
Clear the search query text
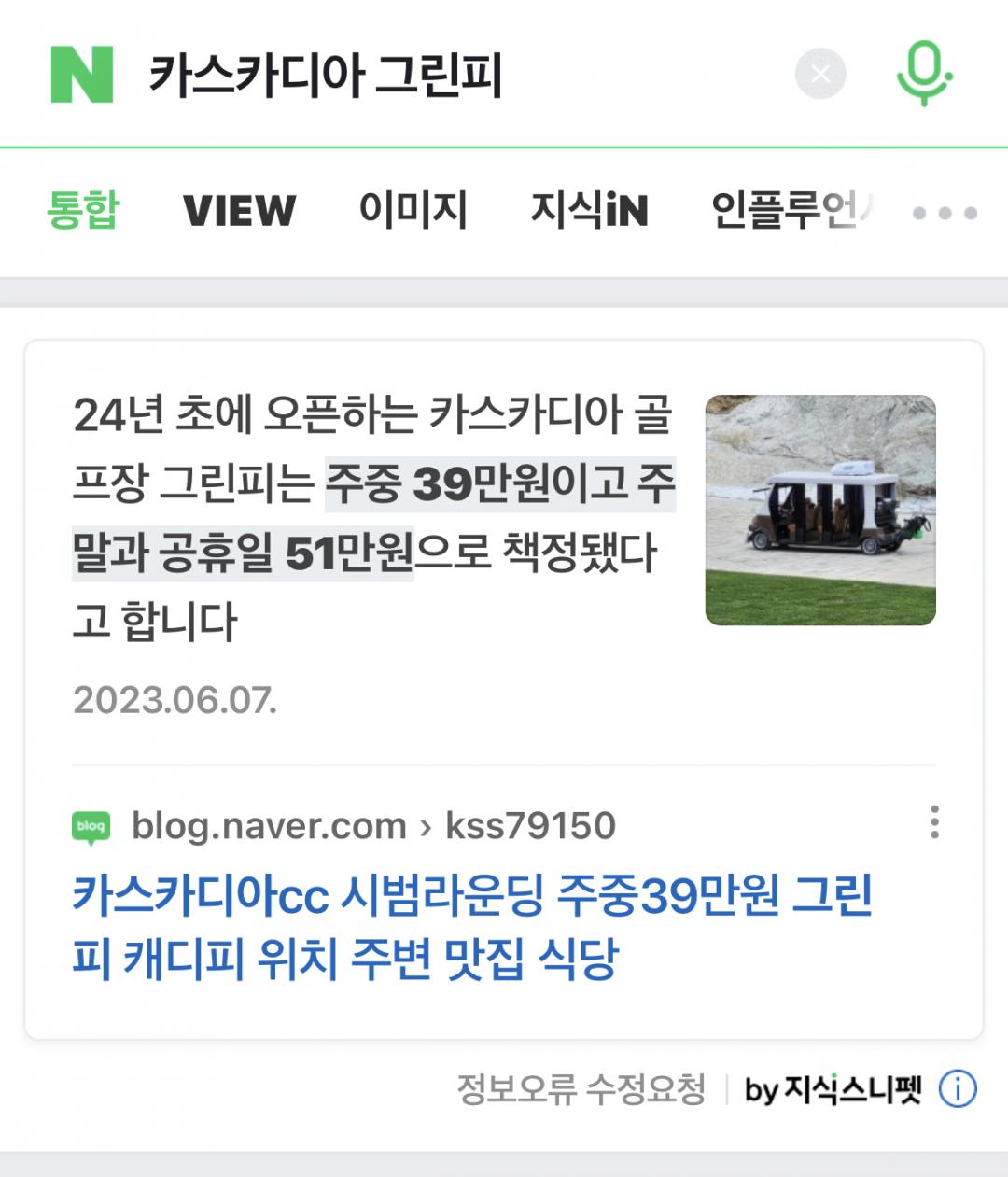(820, 74)
